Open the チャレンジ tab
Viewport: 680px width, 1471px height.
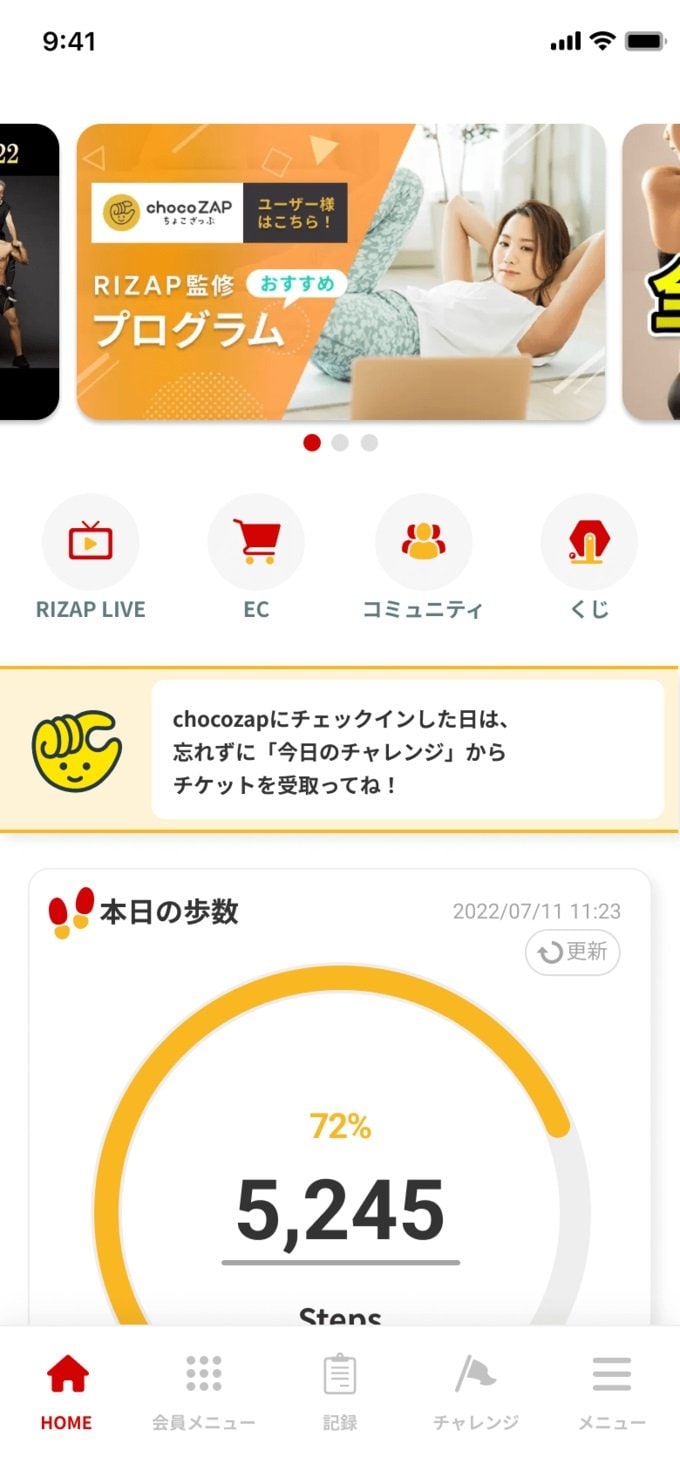(x=476, y=1392)
